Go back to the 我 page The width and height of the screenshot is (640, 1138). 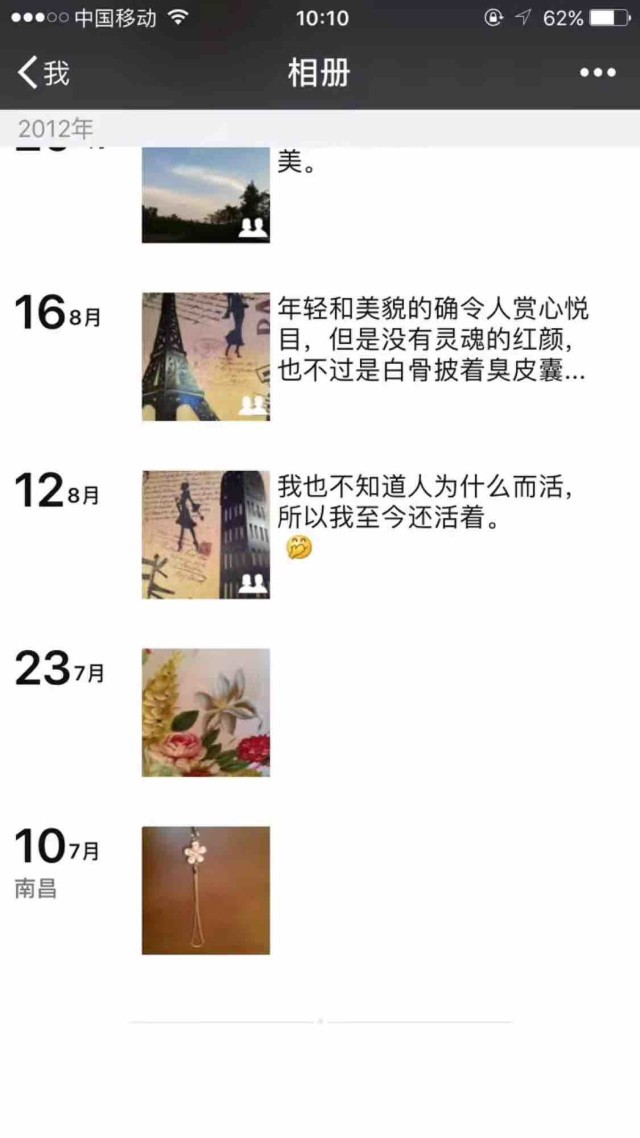coord(44,73)
